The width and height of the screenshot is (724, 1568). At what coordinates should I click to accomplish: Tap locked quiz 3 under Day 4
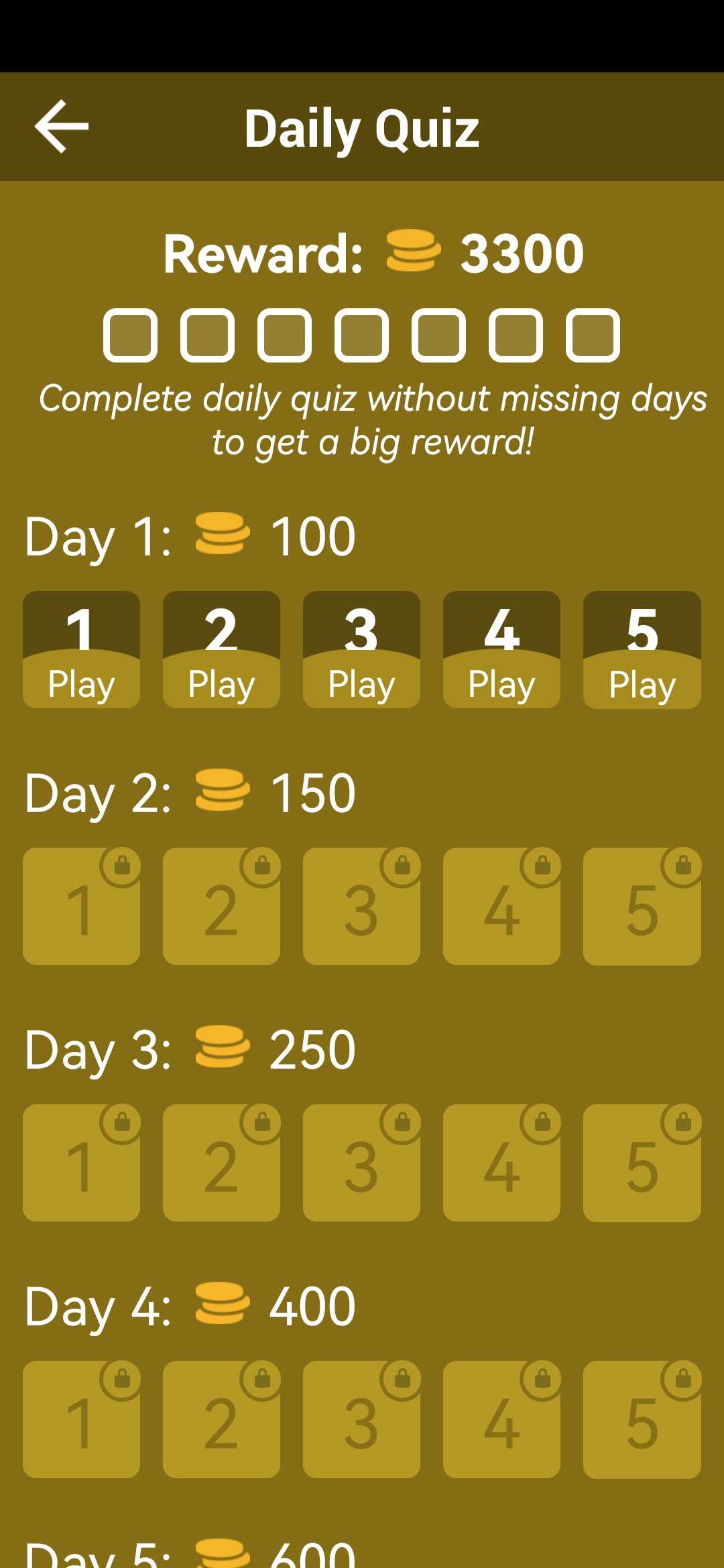click(x=361, y=1420)
